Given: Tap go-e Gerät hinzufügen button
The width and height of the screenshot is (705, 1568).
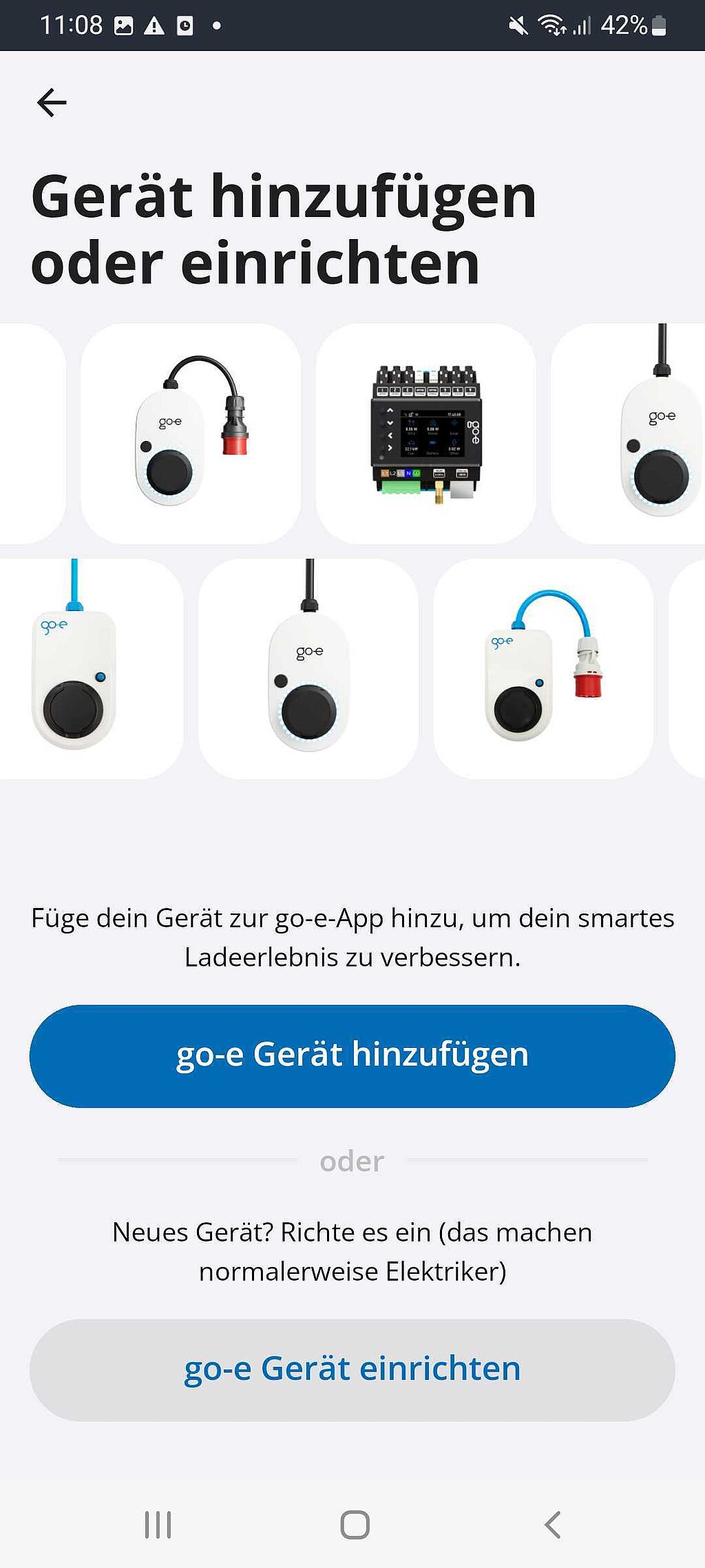Looking at the screenshot, I should [x=352, y=1055].
